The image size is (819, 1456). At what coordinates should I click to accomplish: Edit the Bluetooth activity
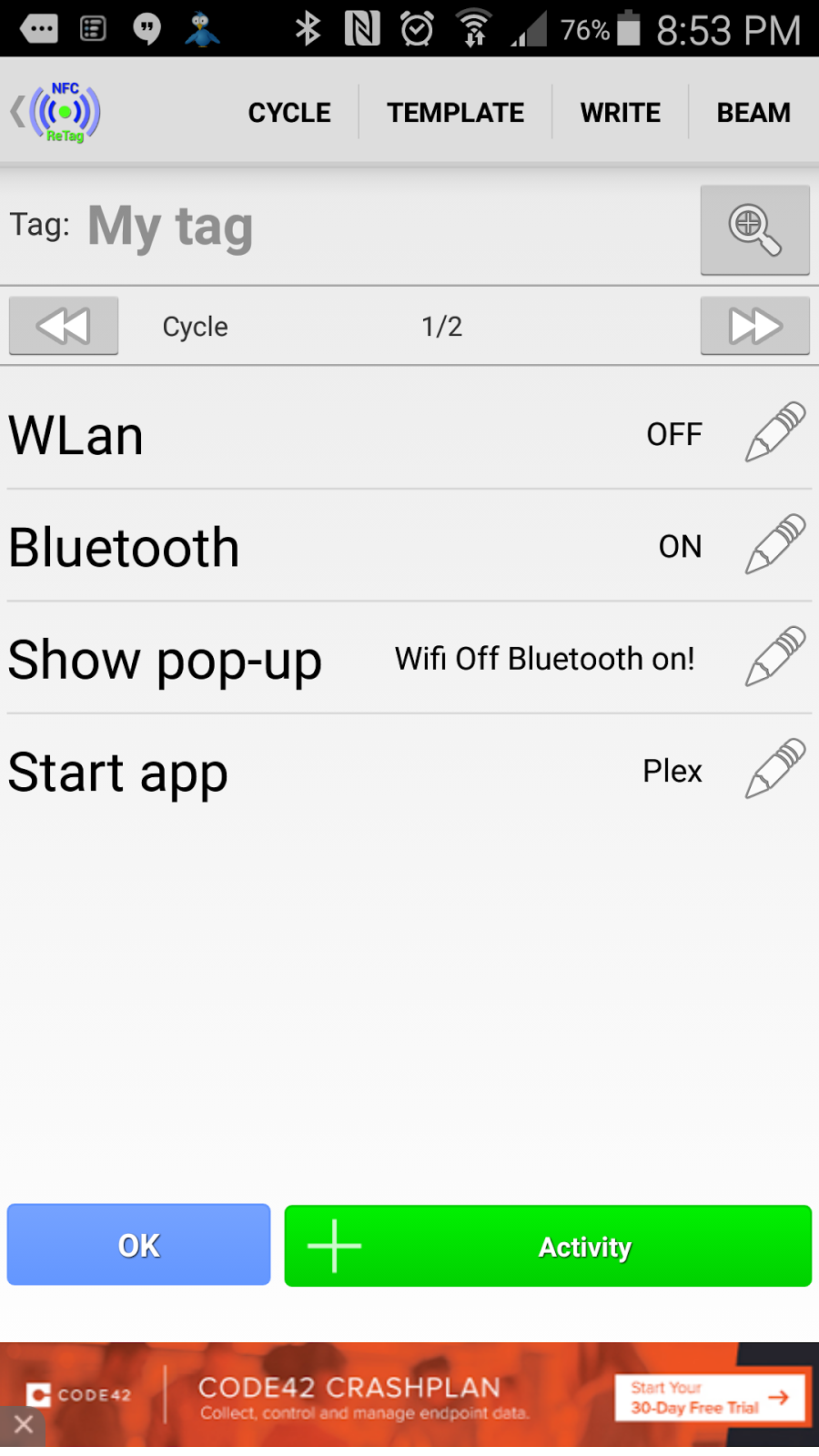[775, 545]
